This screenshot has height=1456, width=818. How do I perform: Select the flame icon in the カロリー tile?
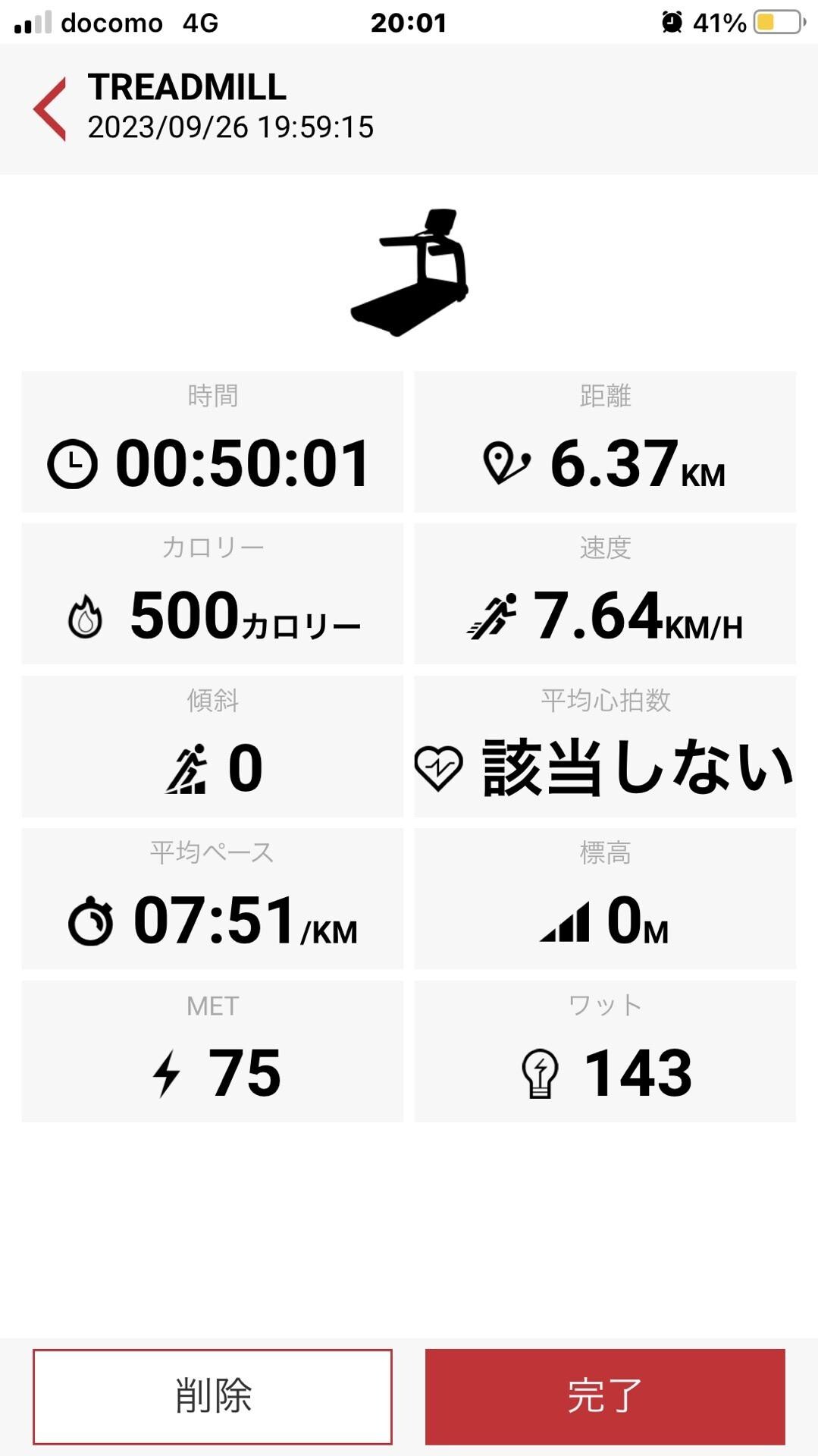pyautogui.click(x=86, y=619)
